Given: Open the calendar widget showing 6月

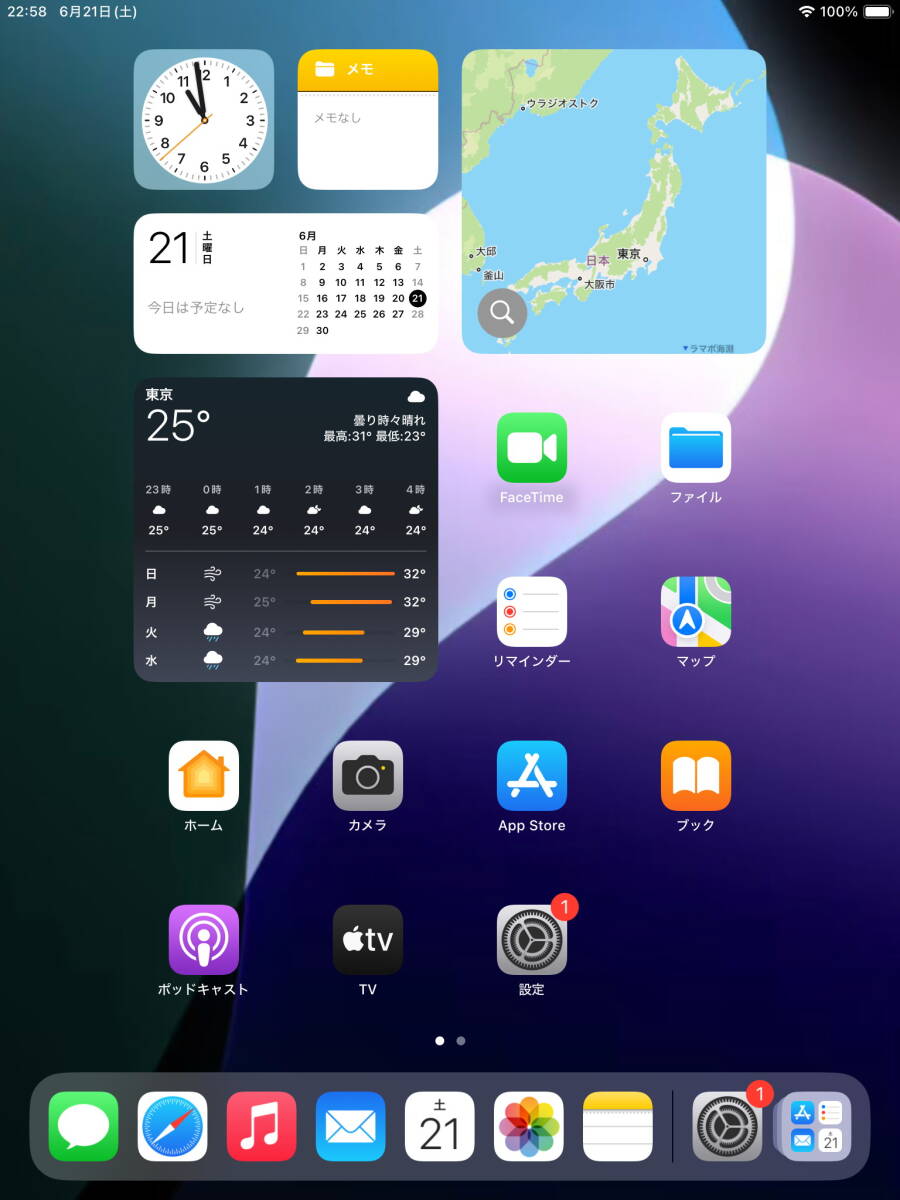Looking at the screenshot, I should coord(285,283).
